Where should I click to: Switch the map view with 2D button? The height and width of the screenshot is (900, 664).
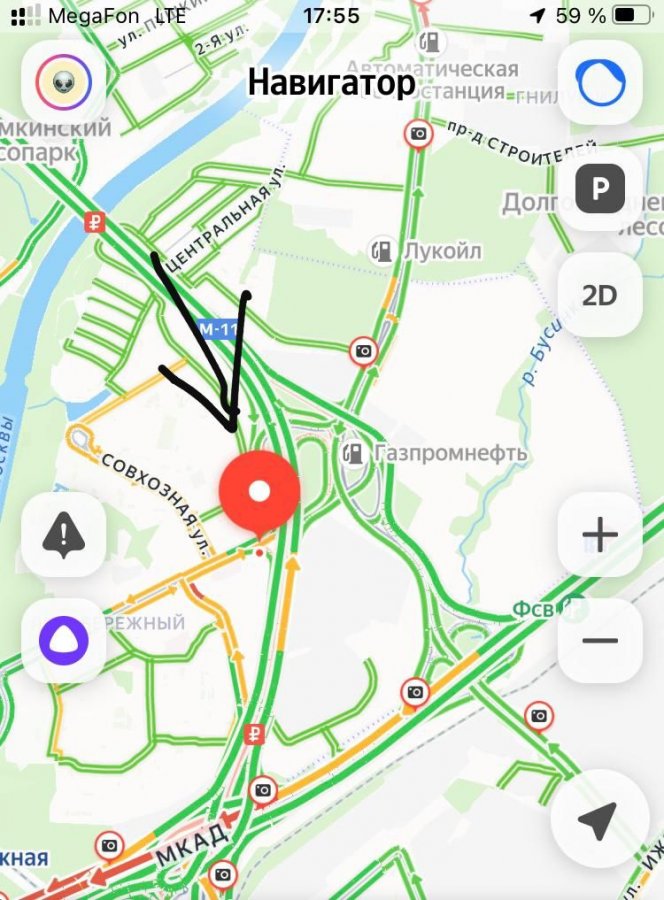tap(600, 295)
